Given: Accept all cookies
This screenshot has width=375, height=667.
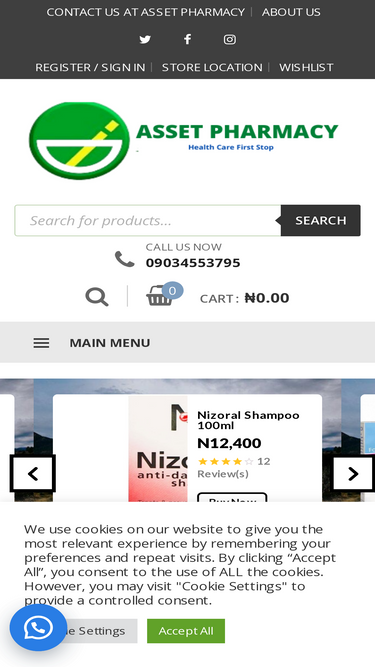Looking at the screenshot, I should [x=186, y=631].
